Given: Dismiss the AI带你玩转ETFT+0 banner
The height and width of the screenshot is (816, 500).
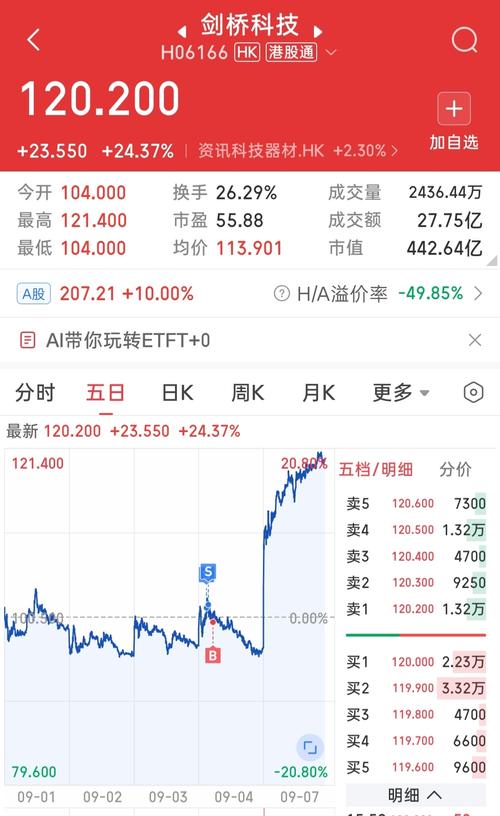Looking at the screenshot, I should click(475, 340).
